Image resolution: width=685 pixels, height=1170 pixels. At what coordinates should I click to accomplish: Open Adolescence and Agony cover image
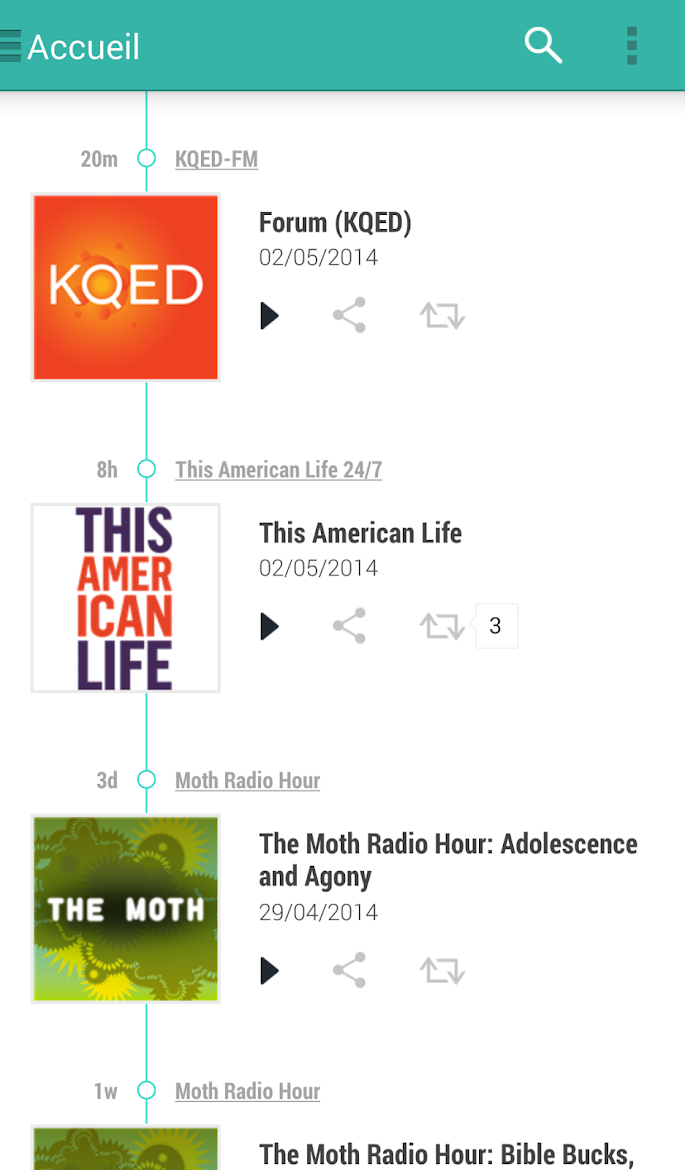[x=126, y=909]
